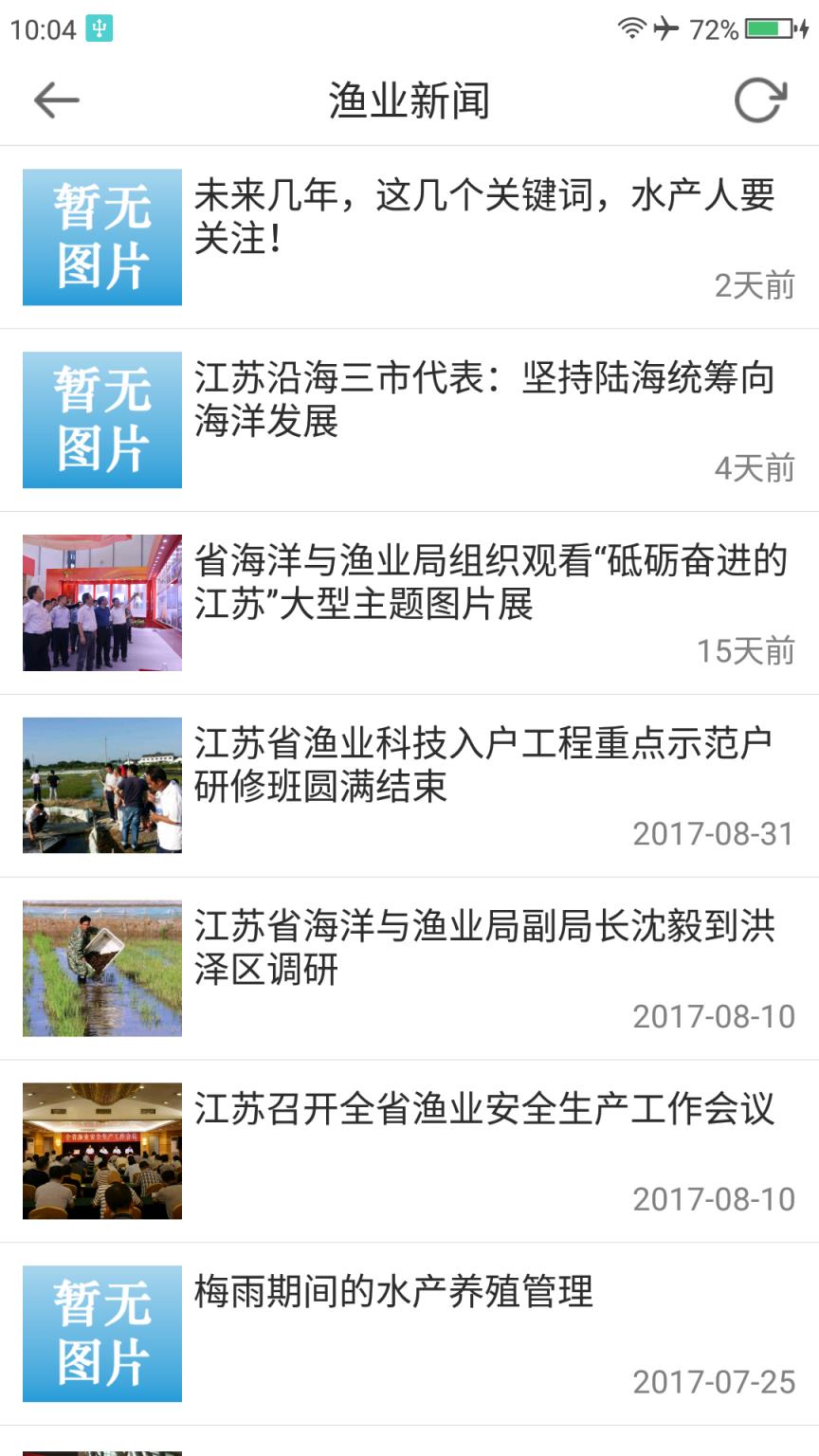Click the 2017-08-31 date label
This screenshot has height=1456, width=819.
tap(714, 834)
